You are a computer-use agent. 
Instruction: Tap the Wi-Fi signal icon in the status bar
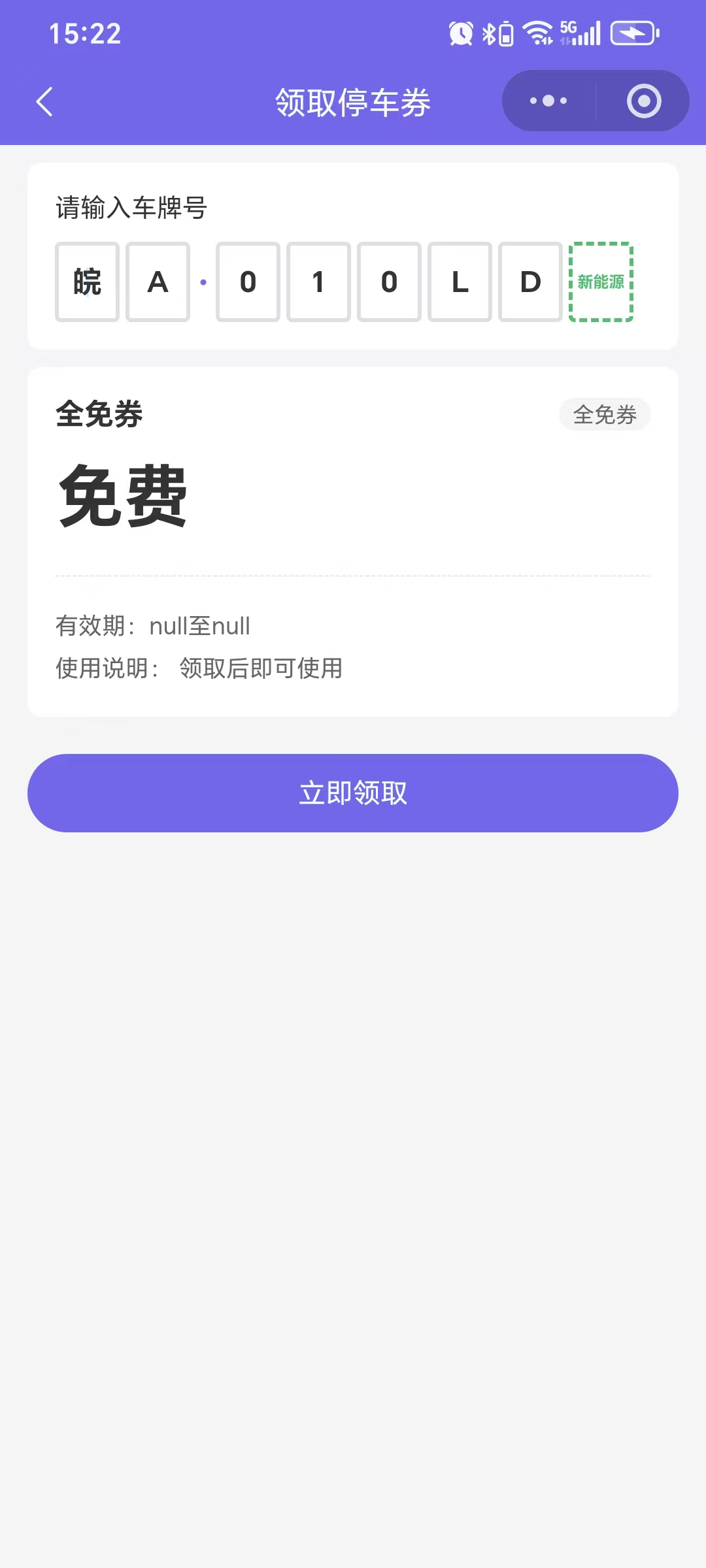[538, 33]
